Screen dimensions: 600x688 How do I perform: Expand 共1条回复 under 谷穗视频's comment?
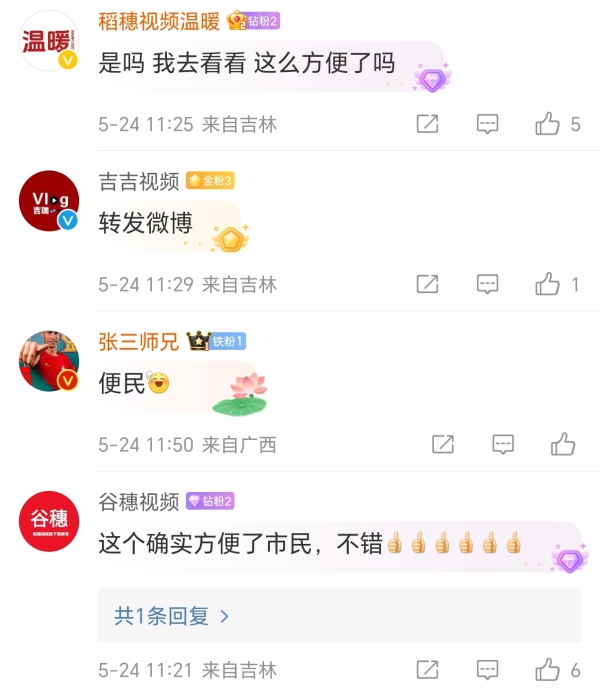(172, 616)
